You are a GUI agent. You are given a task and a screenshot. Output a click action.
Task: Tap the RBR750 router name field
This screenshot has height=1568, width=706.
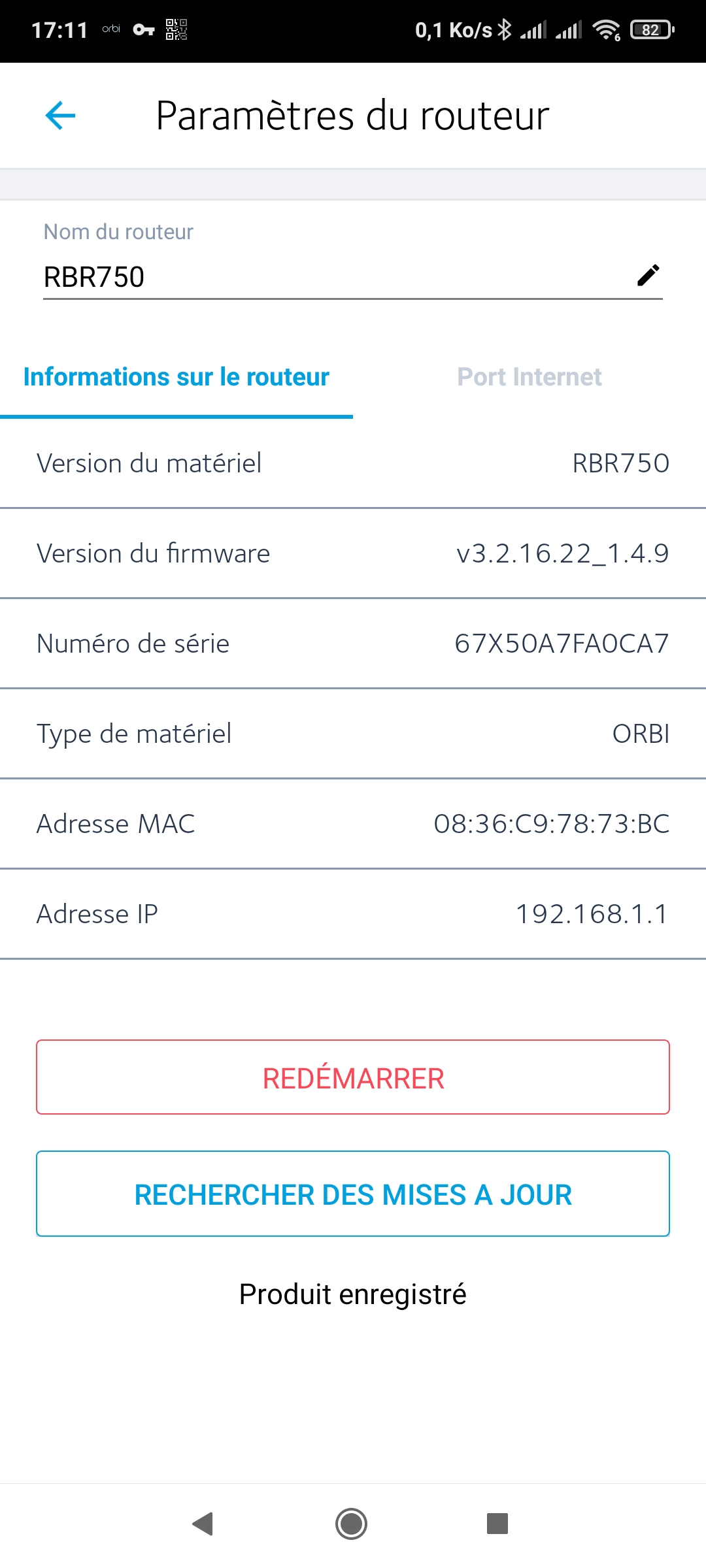coord(353,277)
